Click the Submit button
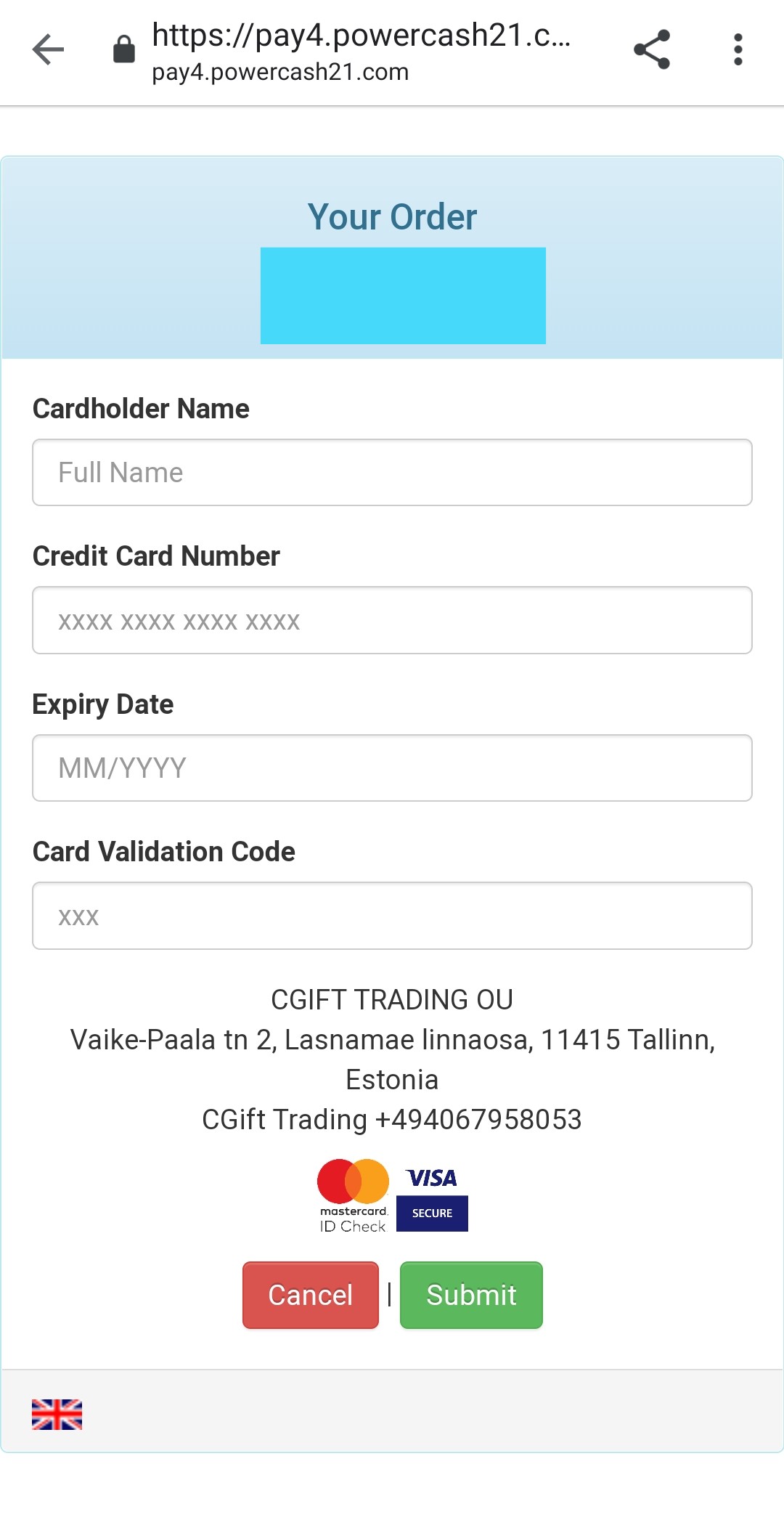 coord(470,1295)
